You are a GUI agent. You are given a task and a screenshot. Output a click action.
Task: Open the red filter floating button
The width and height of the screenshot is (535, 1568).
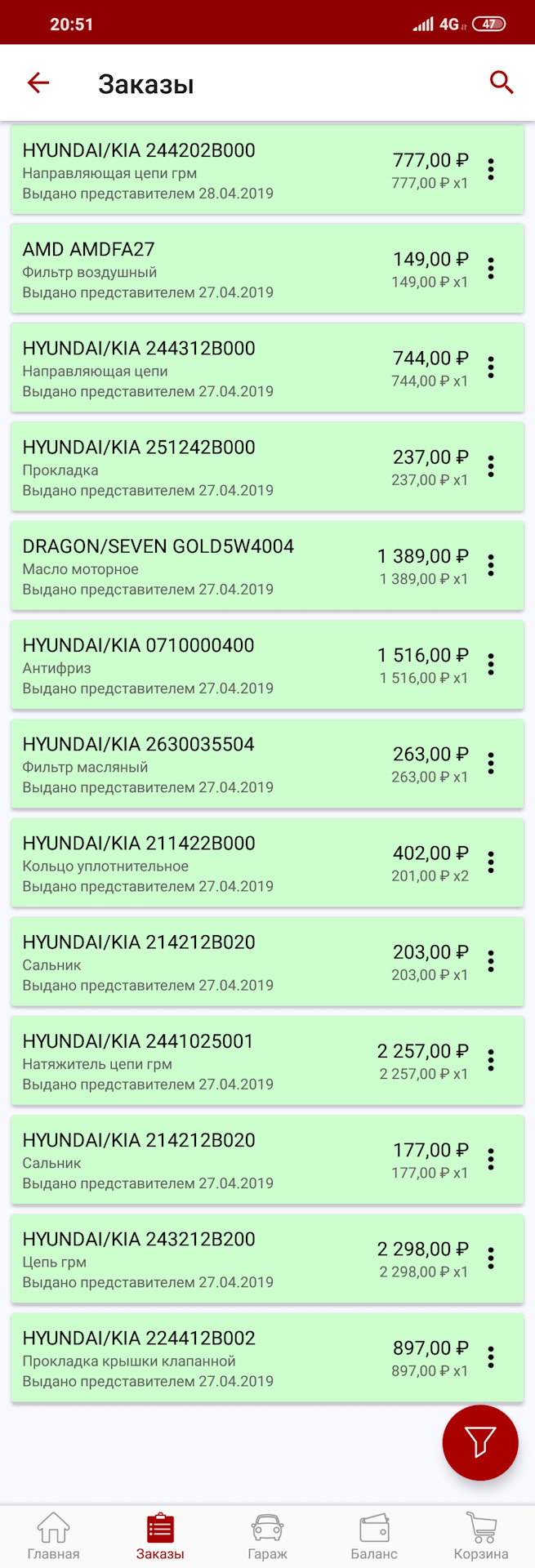(480, 1442)
